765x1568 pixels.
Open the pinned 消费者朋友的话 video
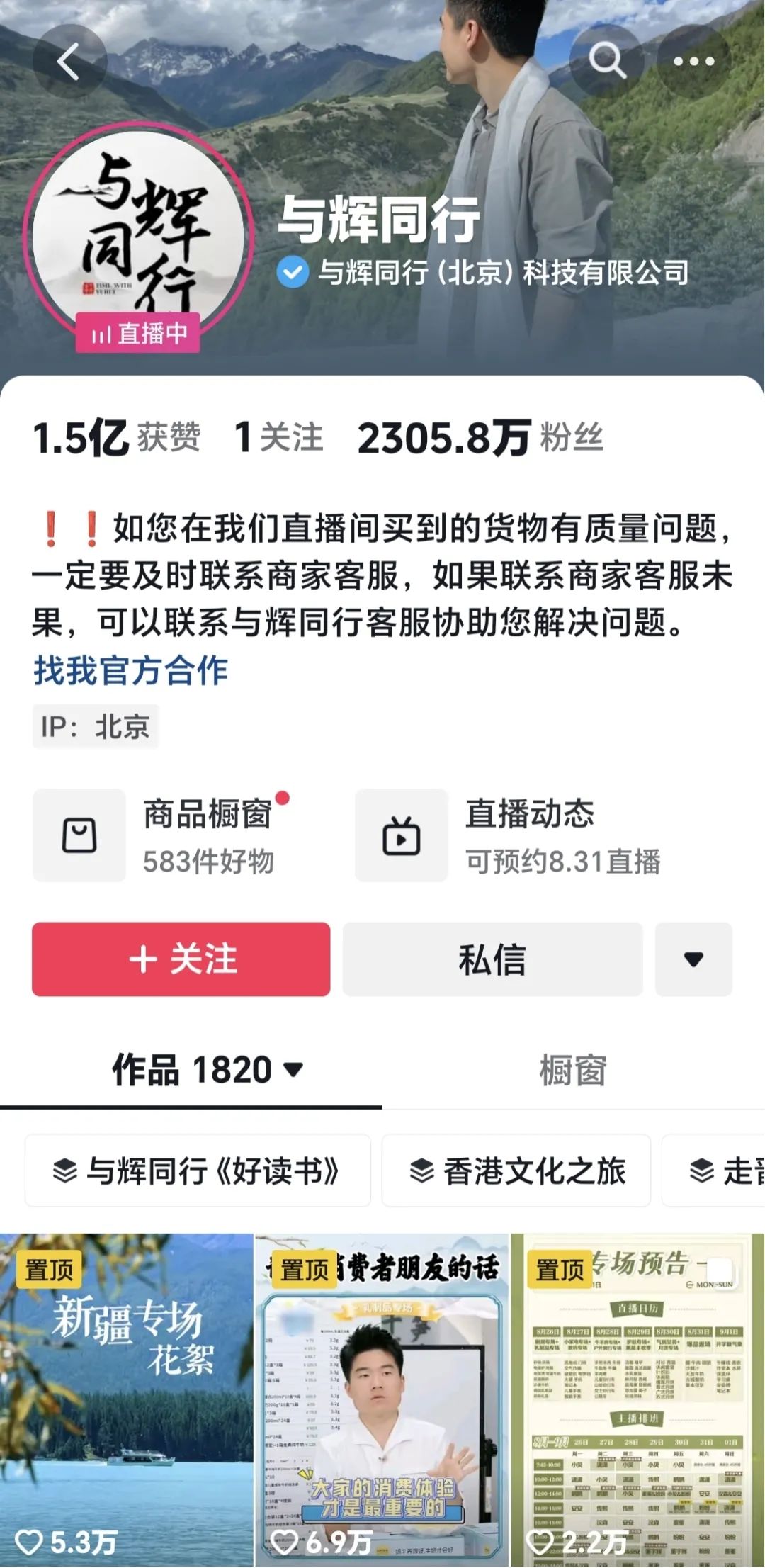coord(382,1399)
